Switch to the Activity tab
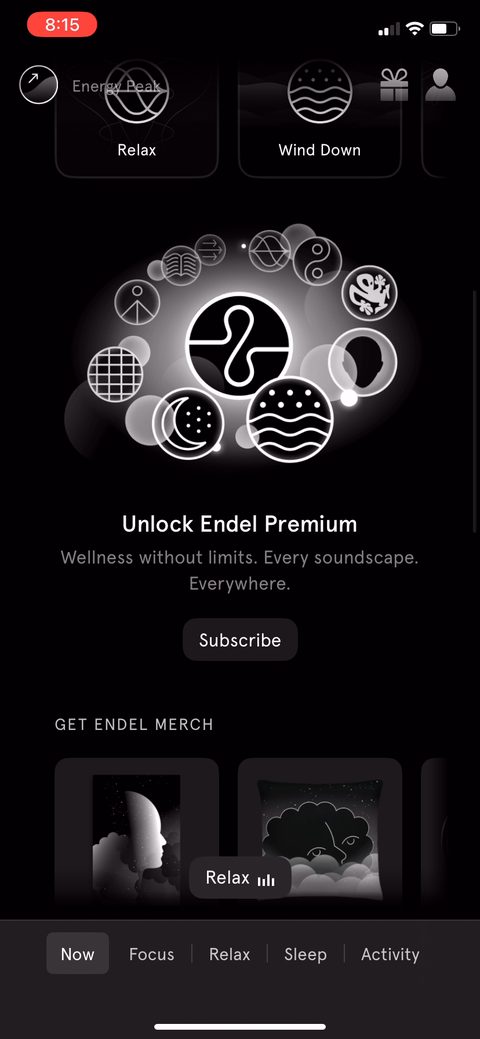The image size is (480, 1039). [x=390, y=954]
